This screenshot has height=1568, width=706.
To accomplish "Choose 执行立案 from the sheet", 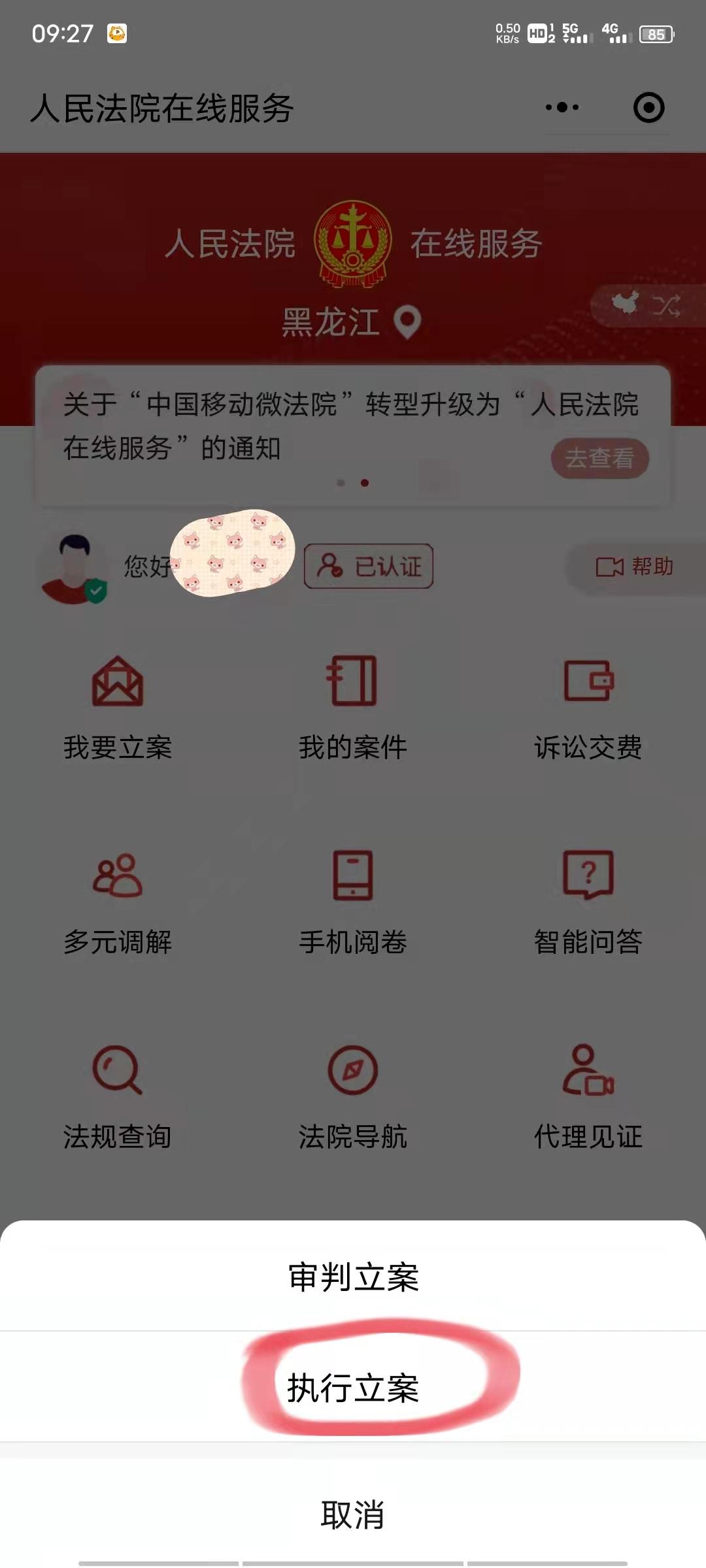I will click(x=353, y=1388).
